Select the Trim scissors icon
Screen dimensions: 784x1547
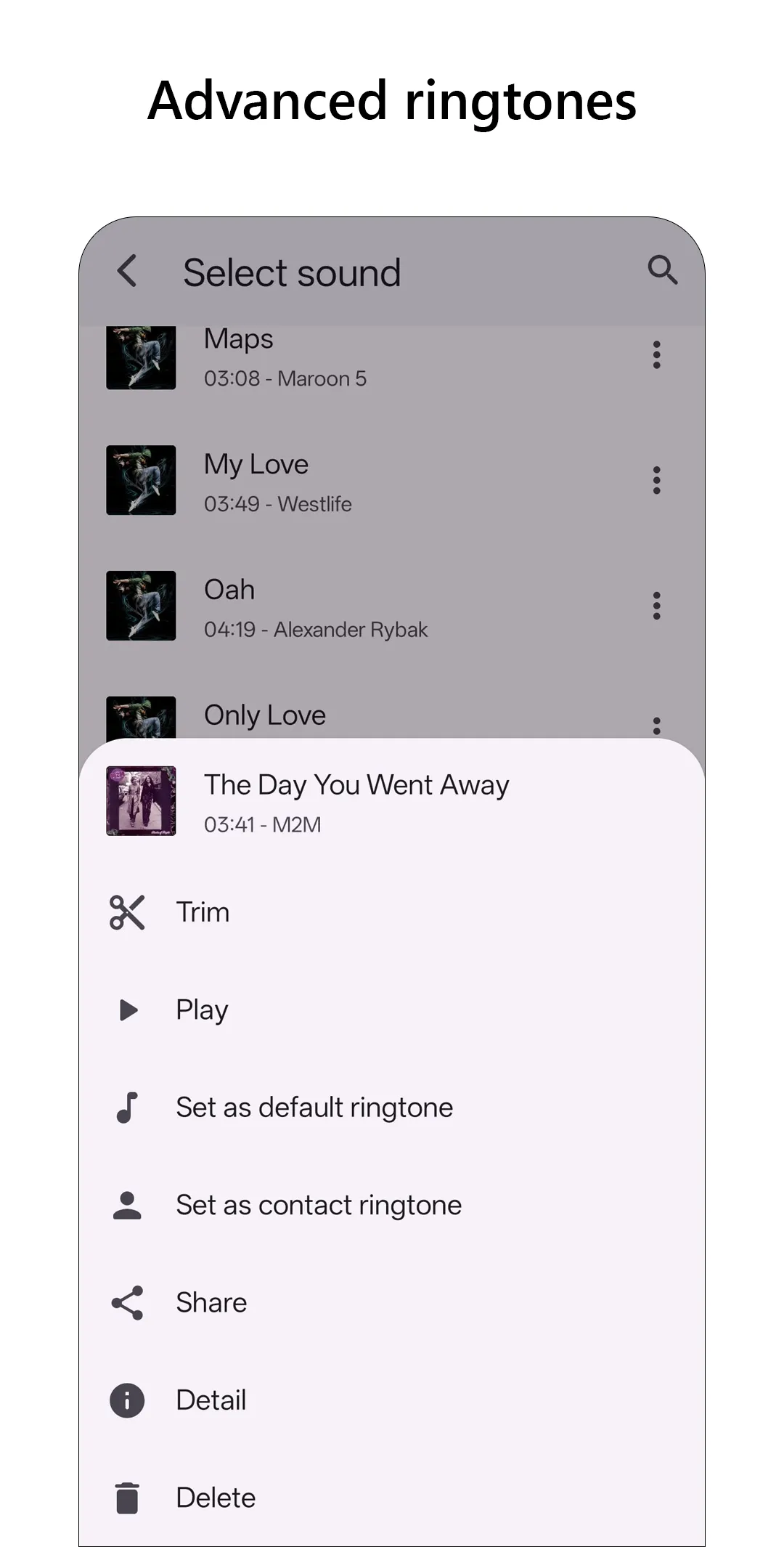point(127,911)
